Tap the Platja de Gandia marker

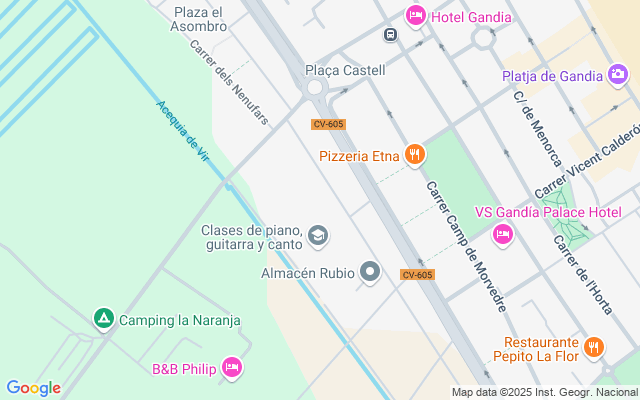tap(620, 76)
